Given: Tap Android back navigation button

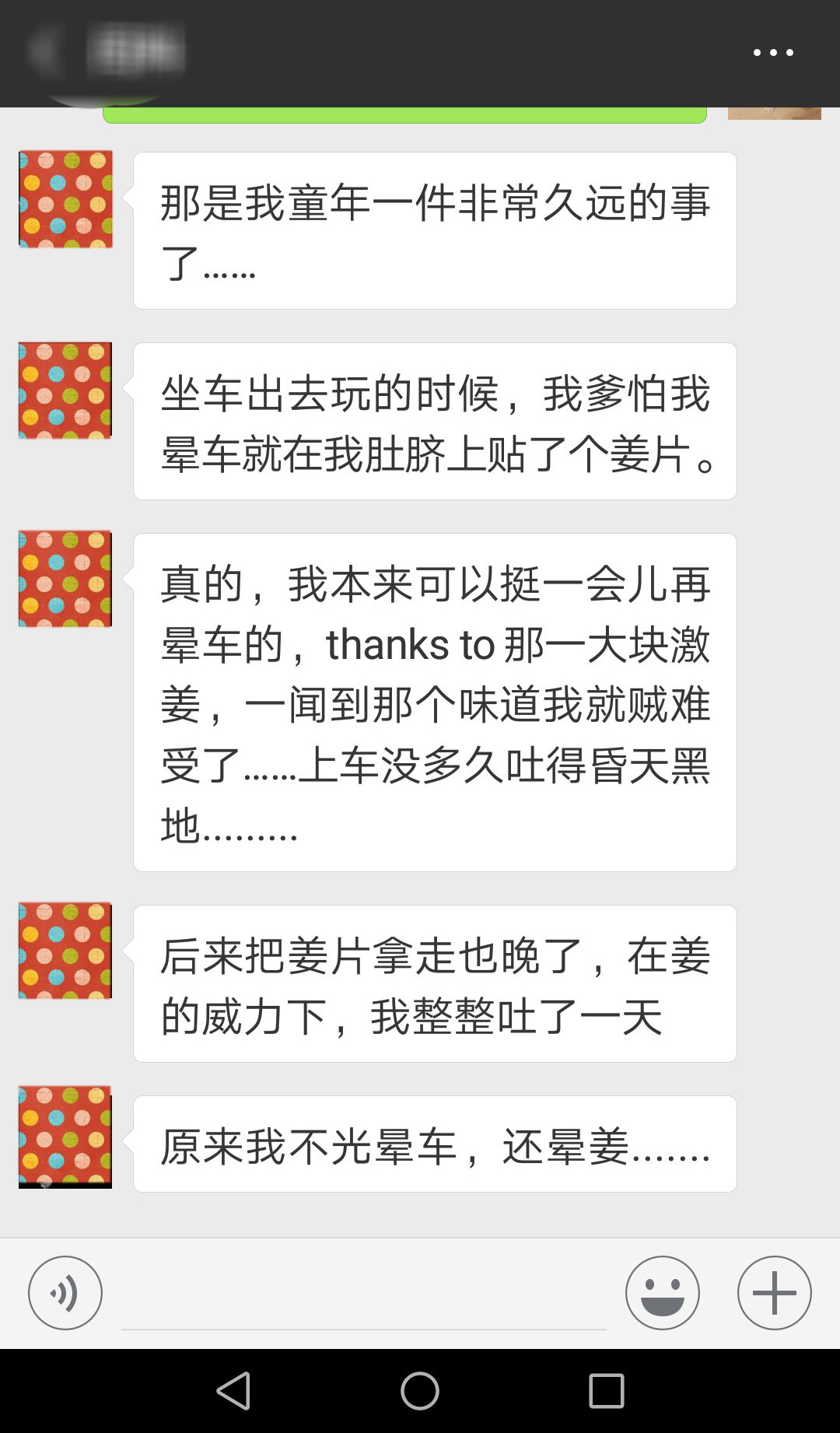Looking at the screenshot, I should (233, 1391).
